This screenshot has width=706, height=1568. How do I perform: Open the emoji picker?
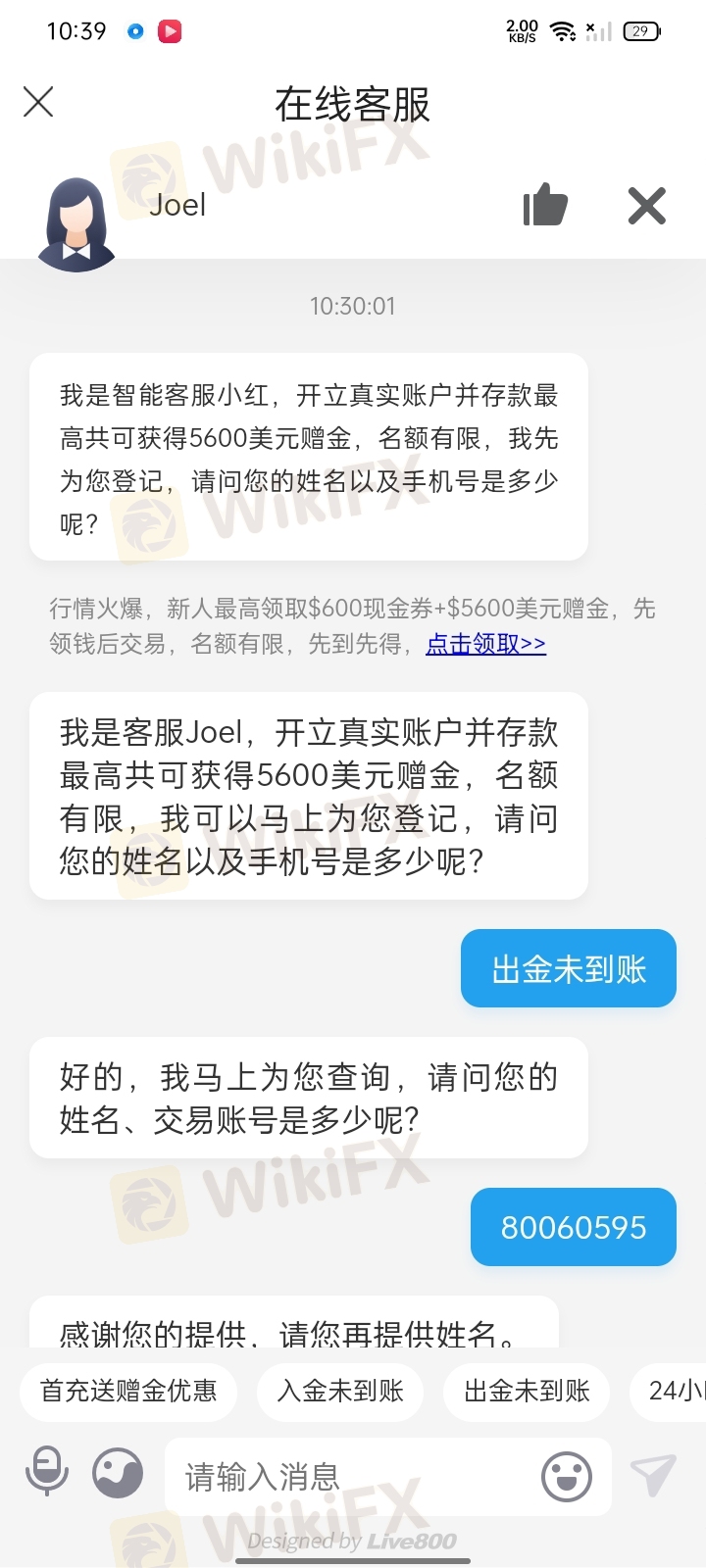click(567, 1476)
